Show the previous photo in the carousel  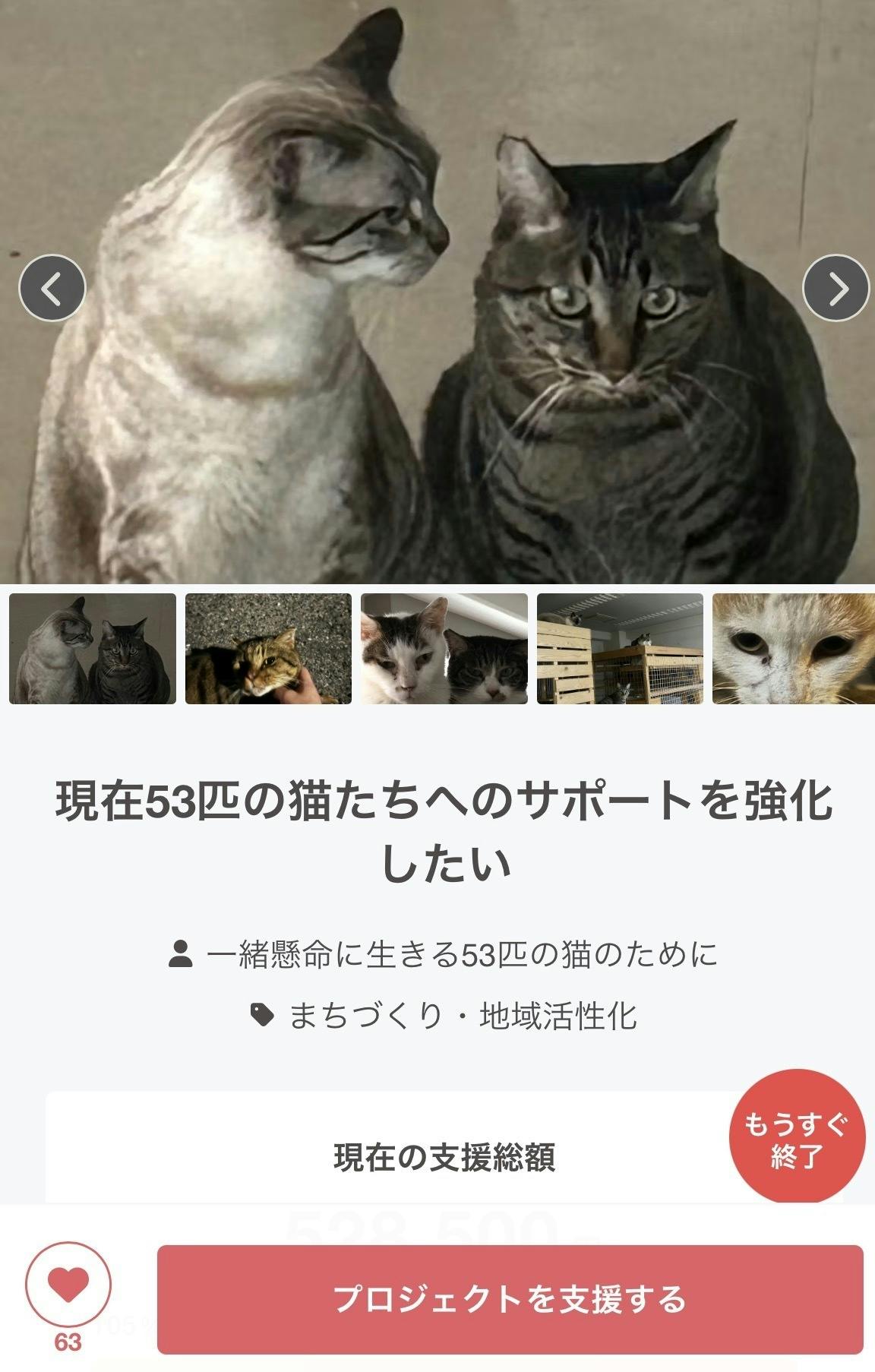point(52,288)
